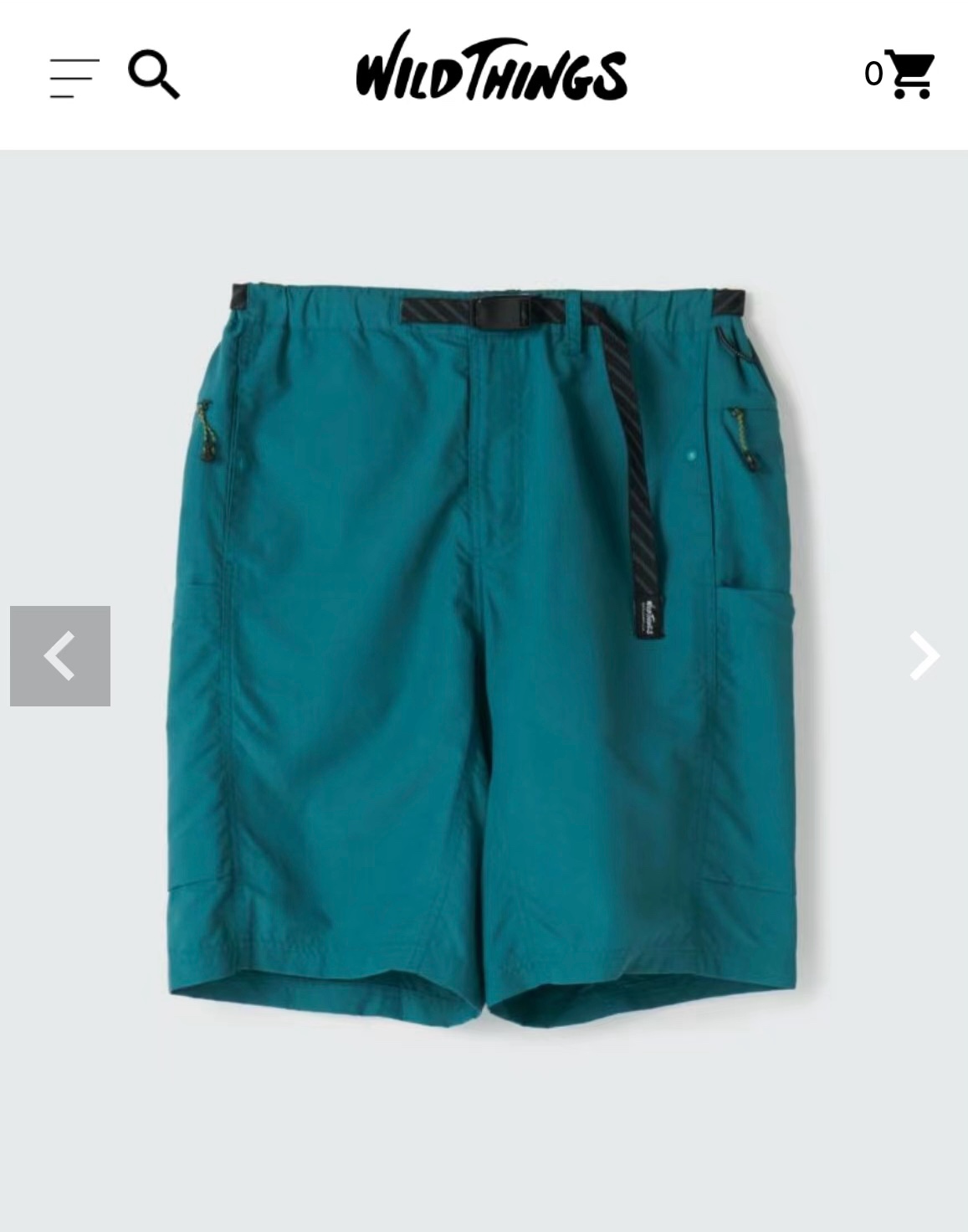Image resolution: width=968 pixels, height=1232 pixels.
Task: Go to the Wild Things homepage logo
Action: [491, 69]
